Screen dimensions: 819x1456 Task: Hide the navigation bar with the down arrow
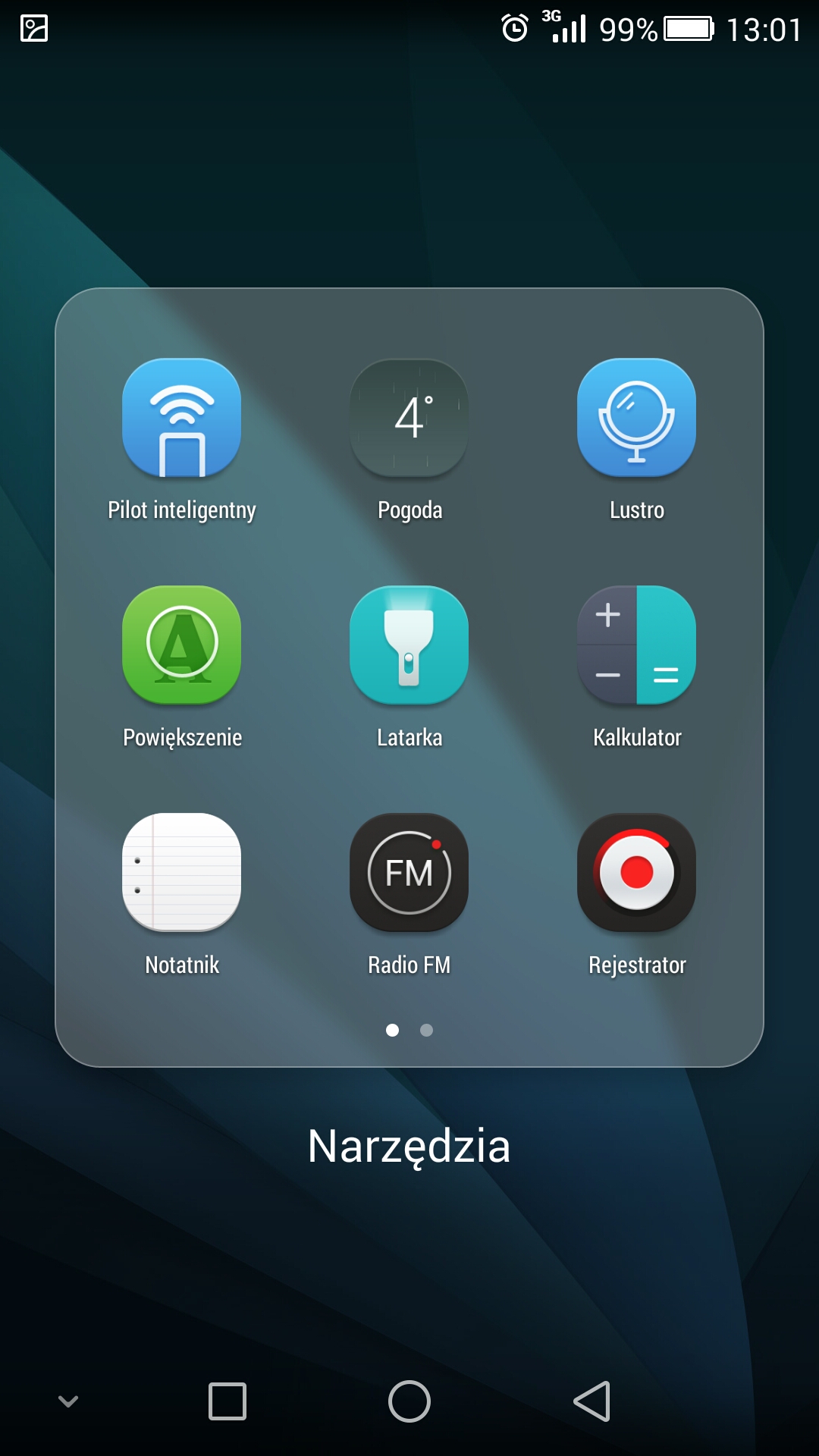(x=68, y=1401)
